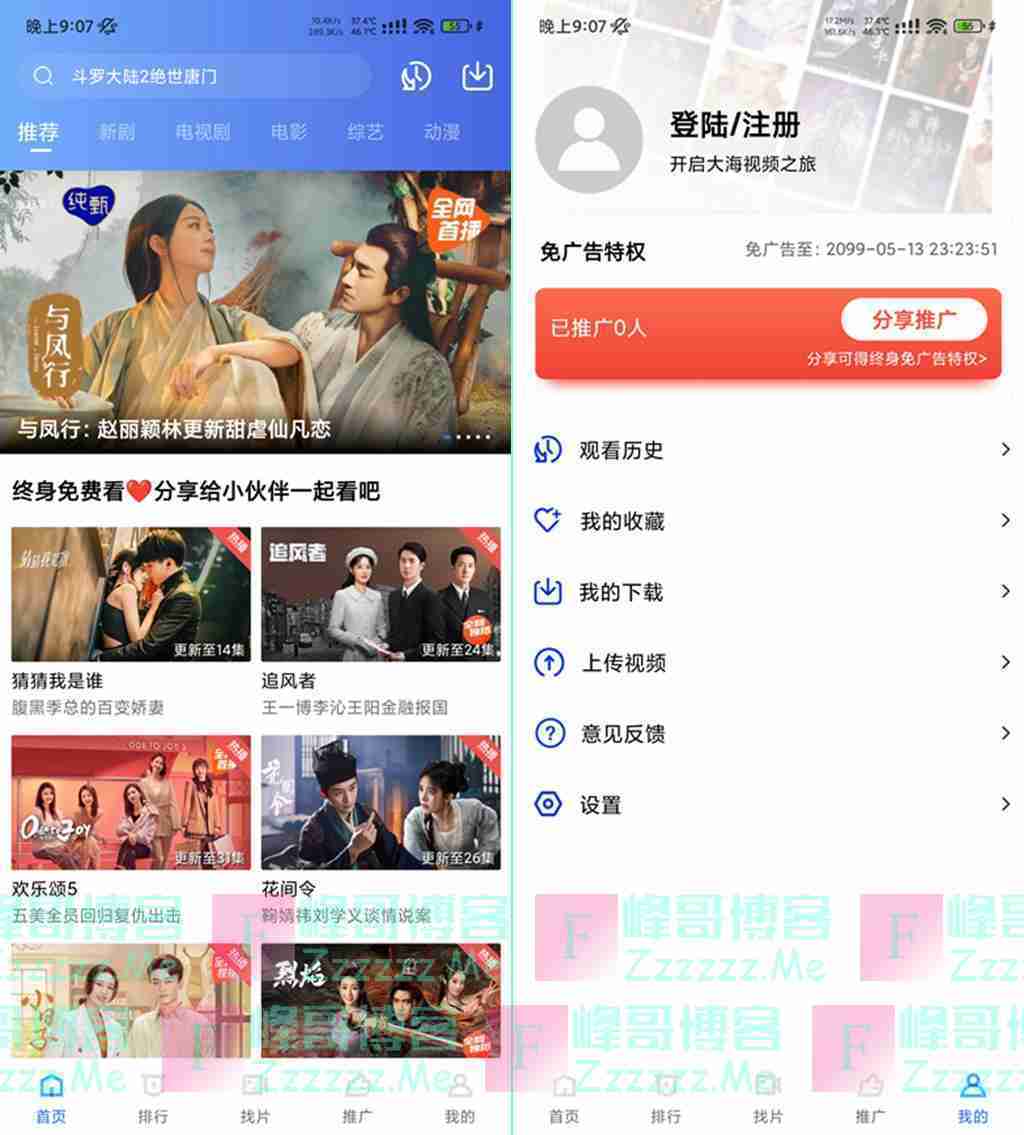Open the 我的收藏 row

770,521
